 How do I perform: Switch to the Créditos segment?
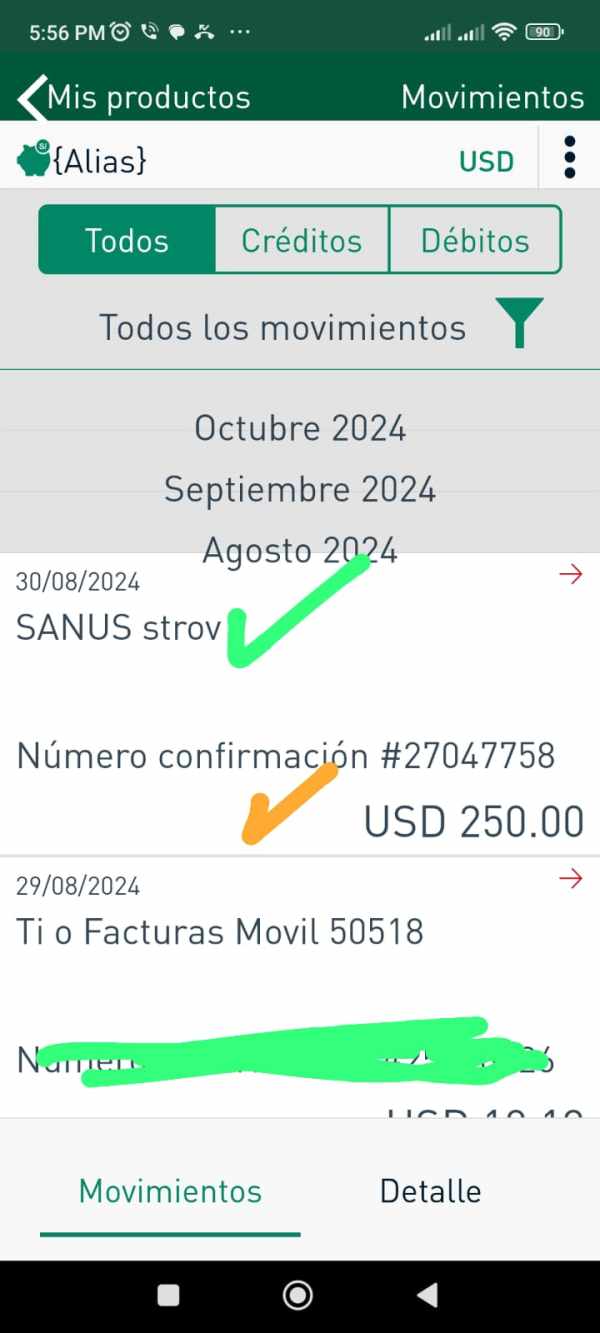302,240
